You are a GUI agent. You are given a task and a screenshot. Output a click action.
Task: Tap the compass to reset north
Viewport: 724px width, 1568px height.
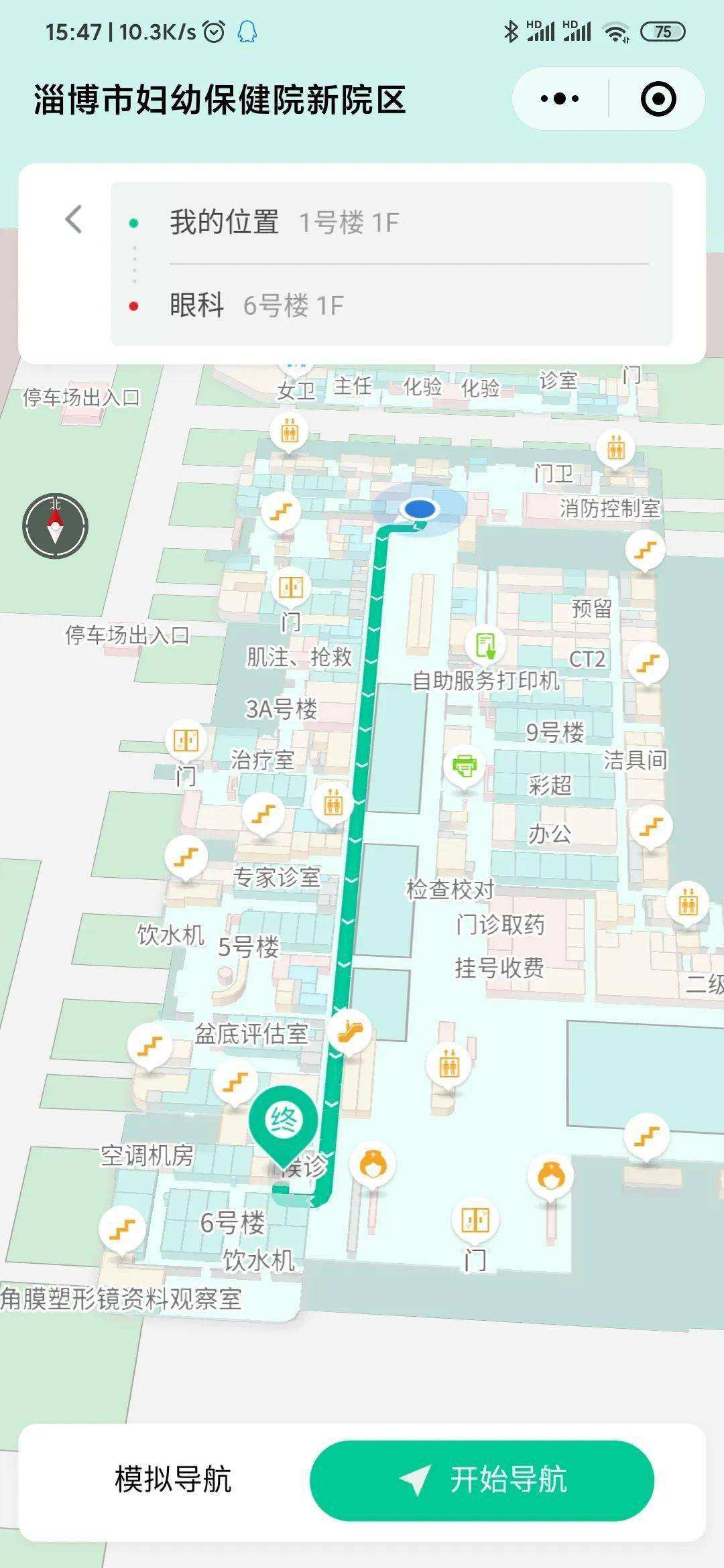tap(56, 526)
